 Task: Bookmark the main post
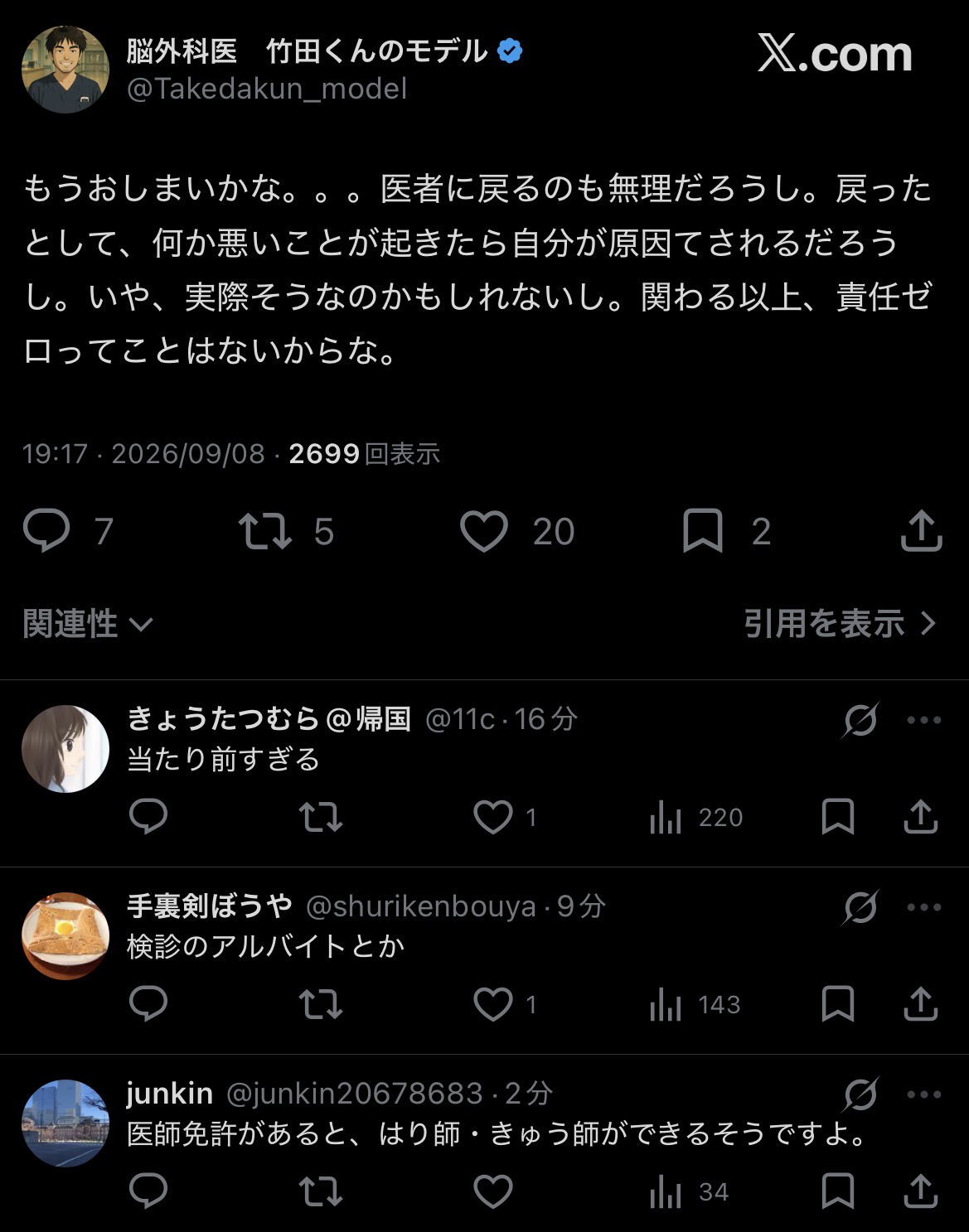click(x=703, y=531)
